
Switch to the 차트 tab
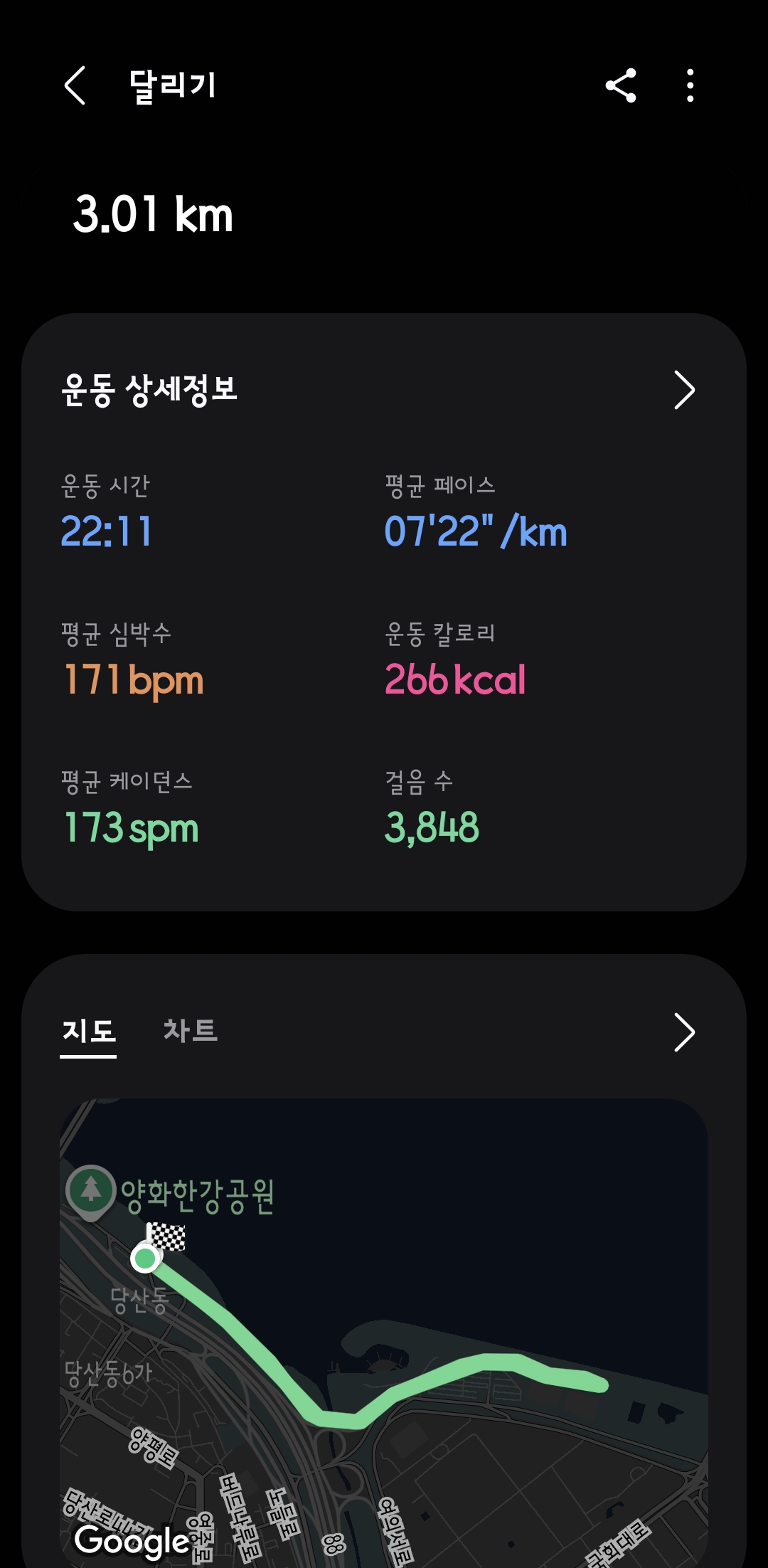coord(190,1031)
